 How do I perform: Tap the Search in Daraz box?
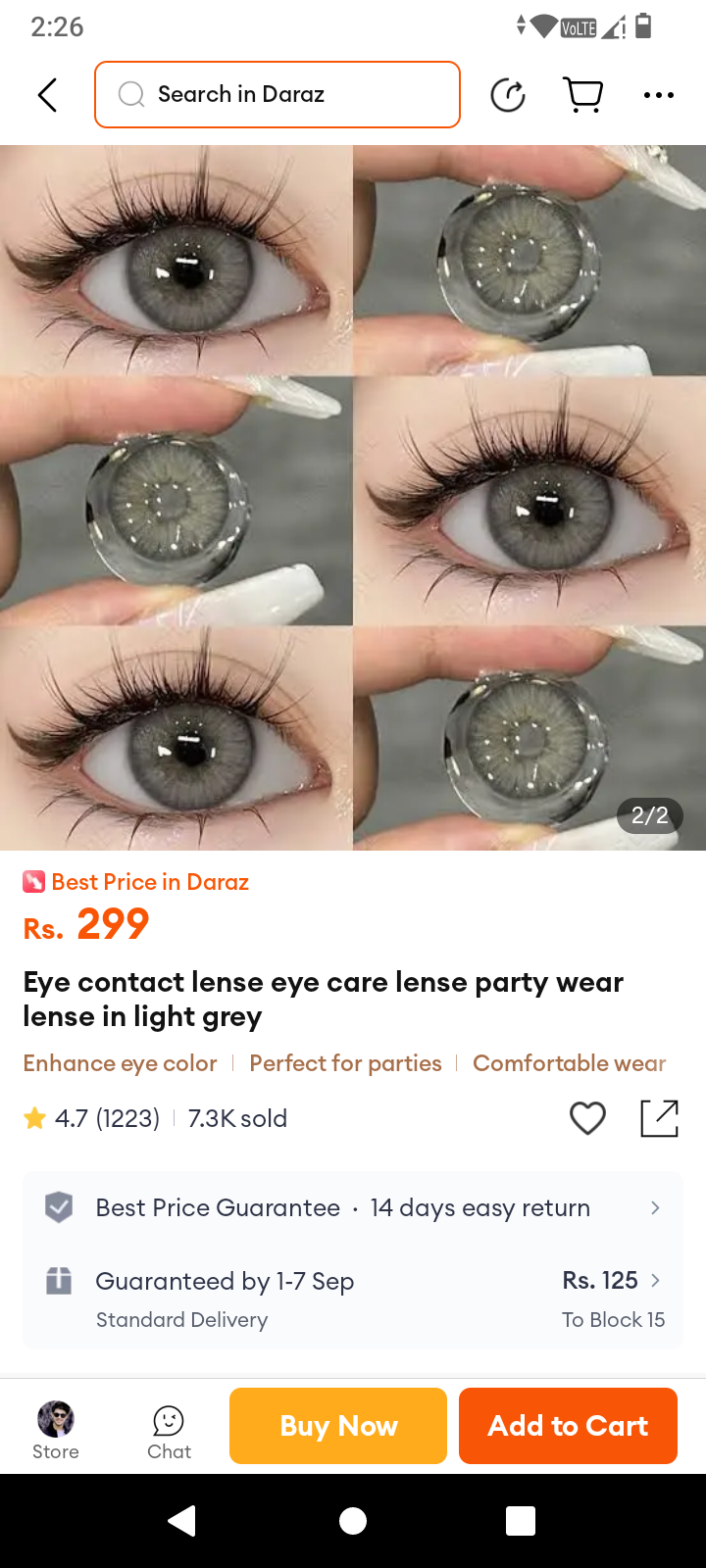pos(277,95)
